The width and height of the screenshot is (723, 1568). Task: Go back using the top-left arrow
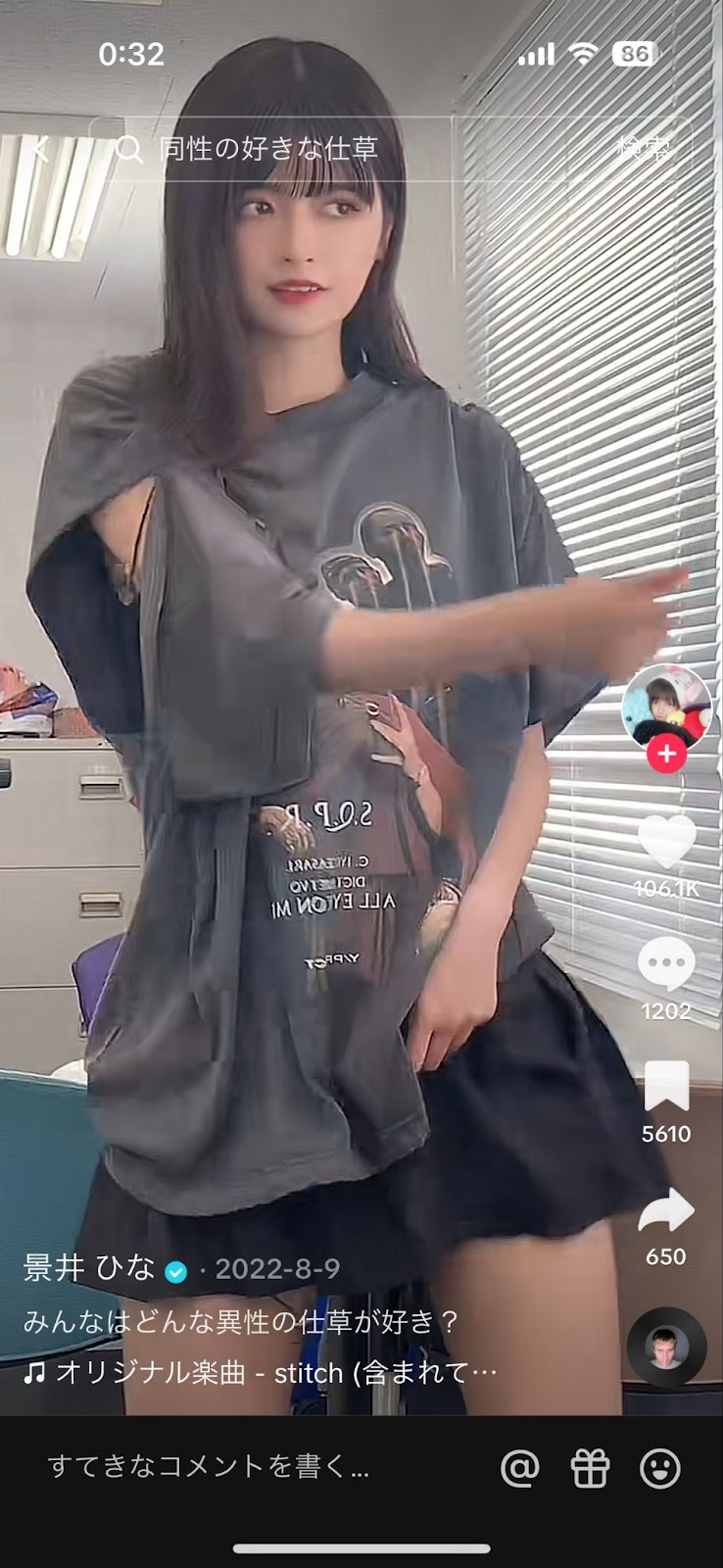pyautogui.click(x=41, y=149)
